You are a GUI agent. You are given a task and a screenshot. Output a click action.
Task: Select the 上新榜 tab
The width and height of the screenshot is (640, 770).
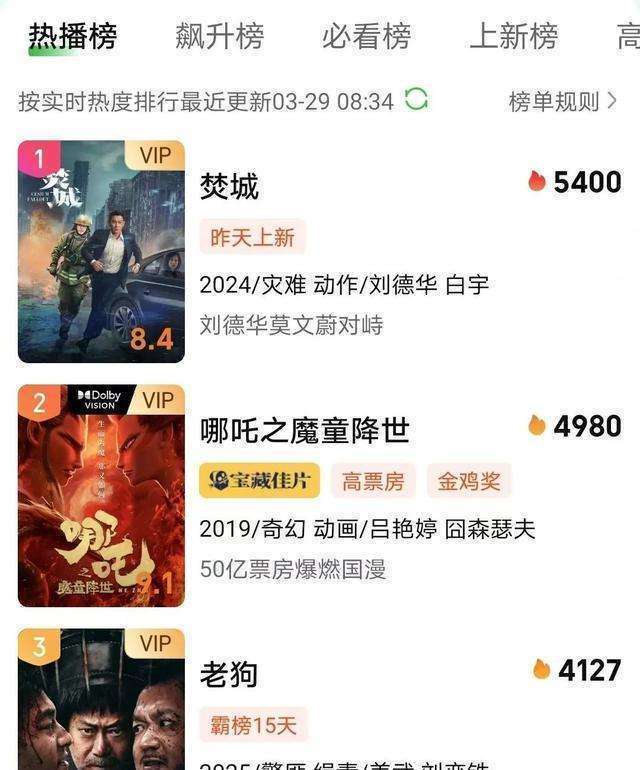513,37
